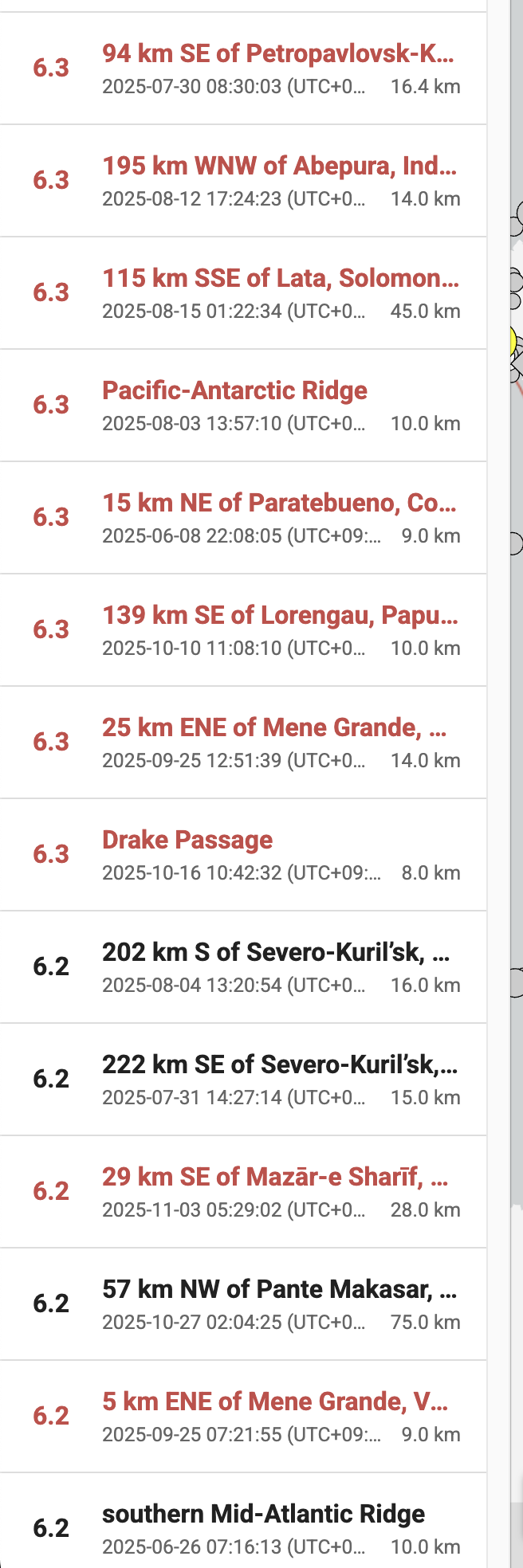Show the 5 km ENE of Mene Grande quake
This screenshot has width=523, height=1568.
[274, 1402]
